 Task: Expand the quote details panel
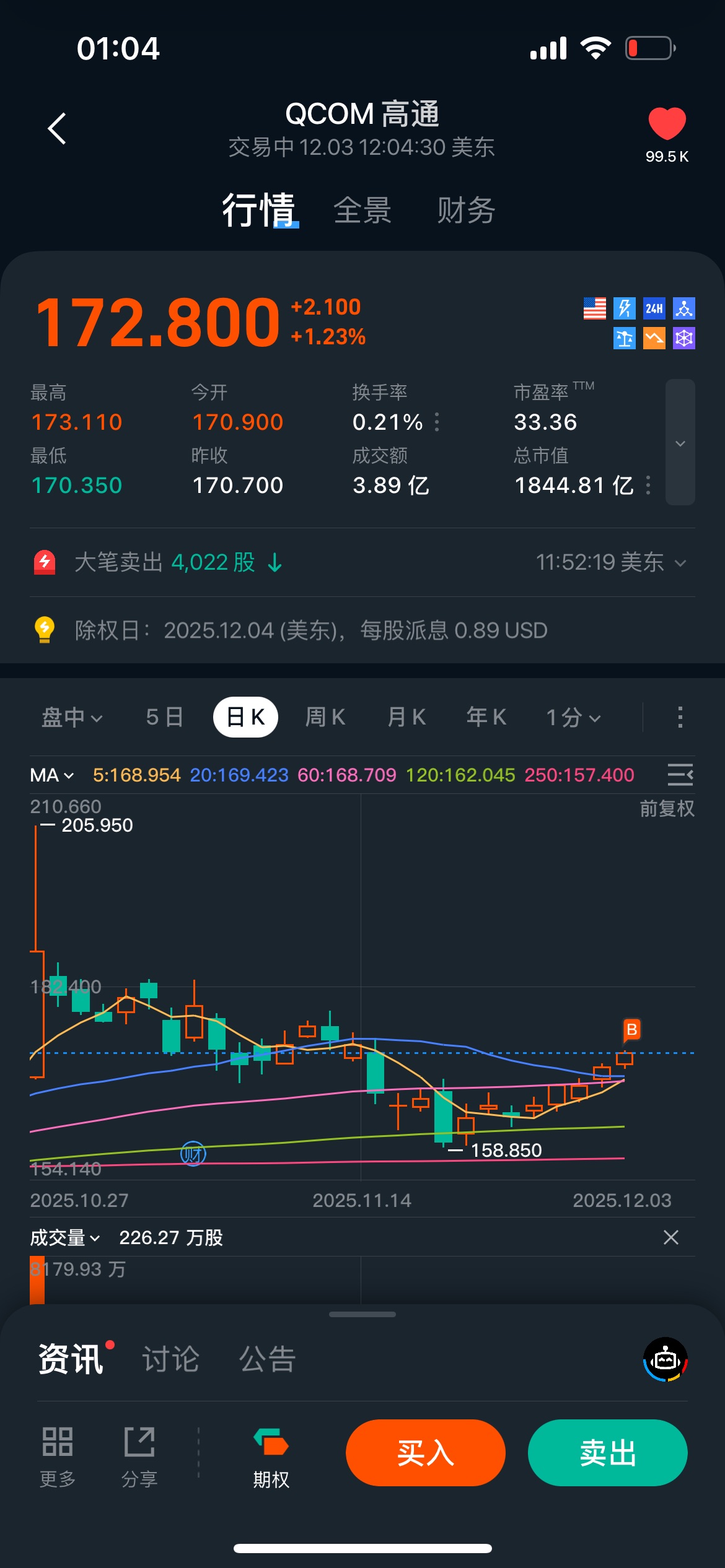(x=680, y=442)
